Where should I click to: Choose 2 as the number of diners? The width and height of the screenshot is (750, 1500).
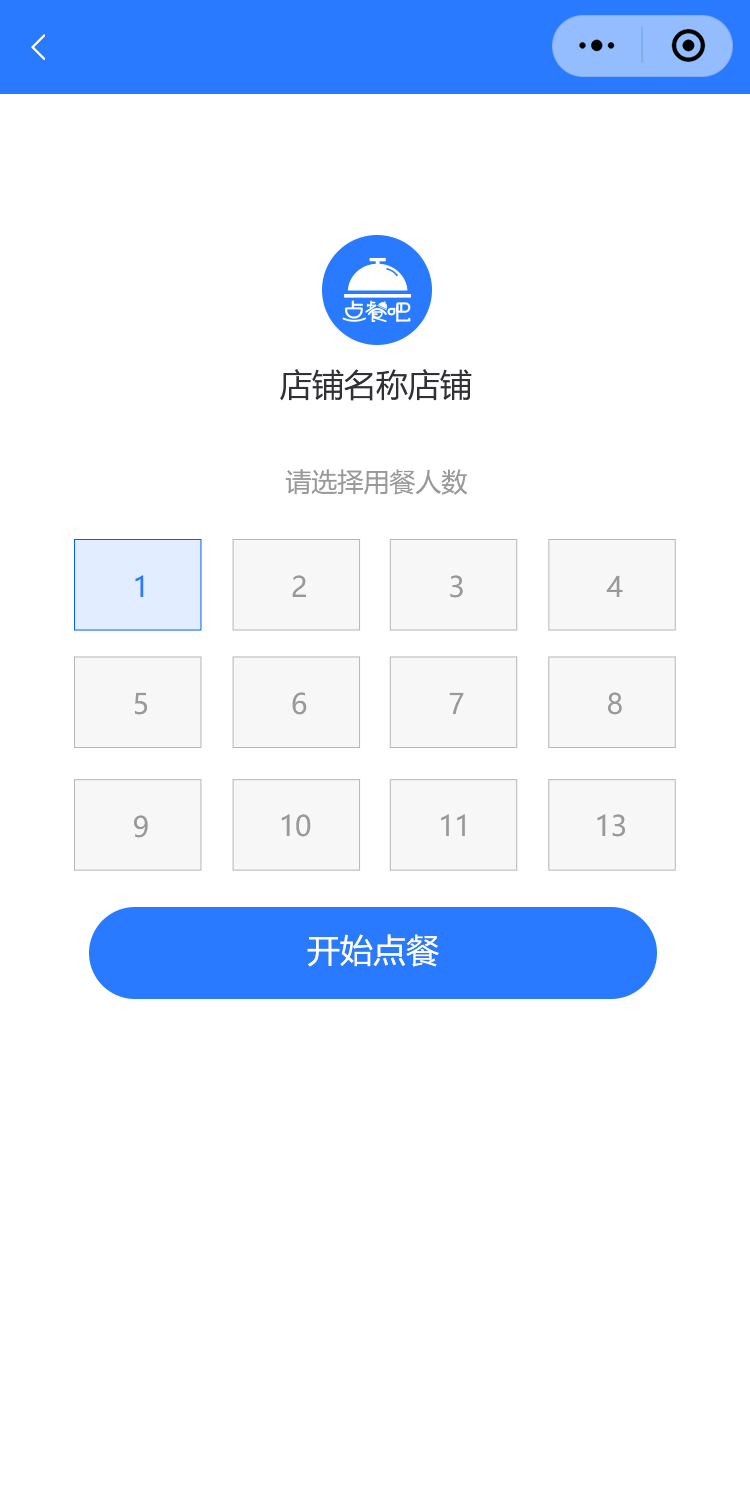[x=296, y=585]
